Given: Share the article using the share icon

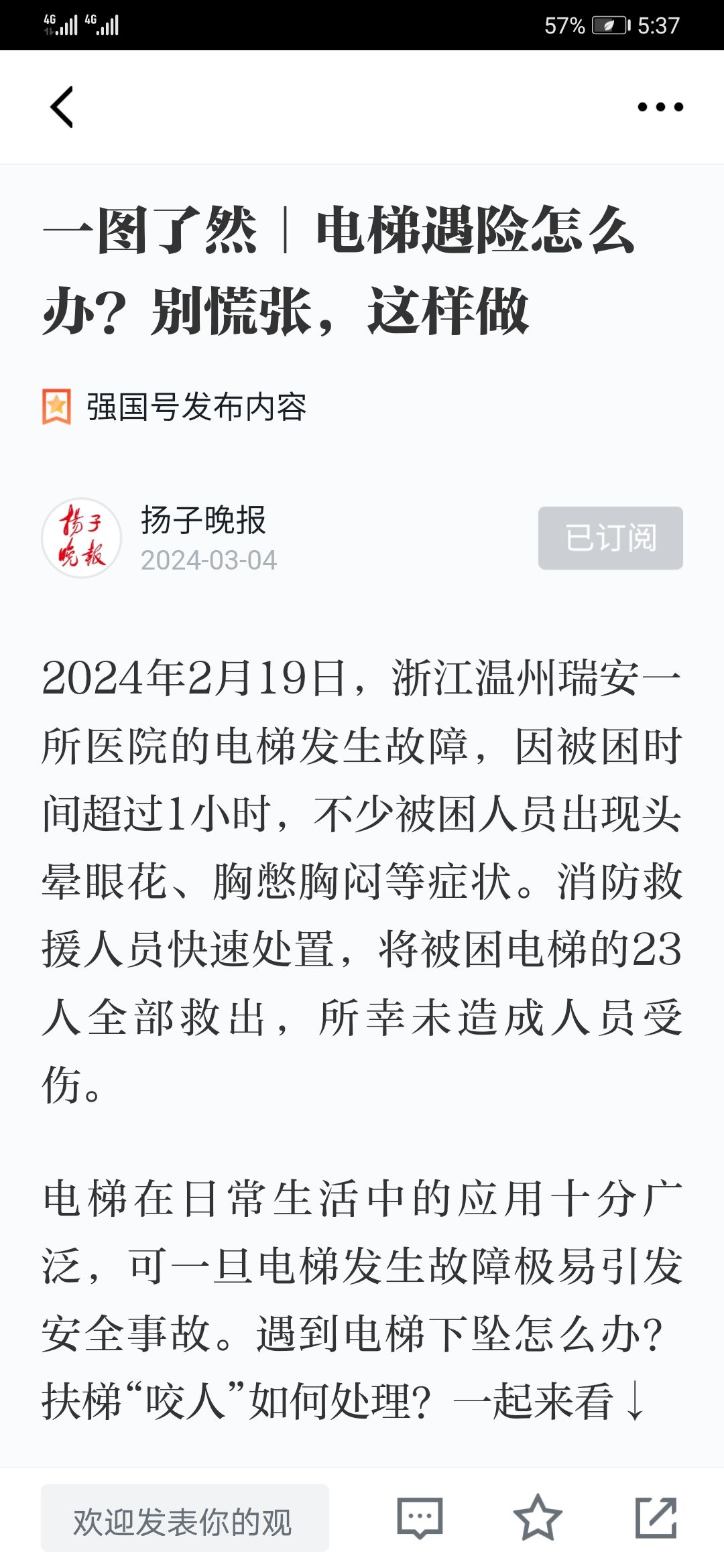Looking at the screenshot, I should (656, 1518).
